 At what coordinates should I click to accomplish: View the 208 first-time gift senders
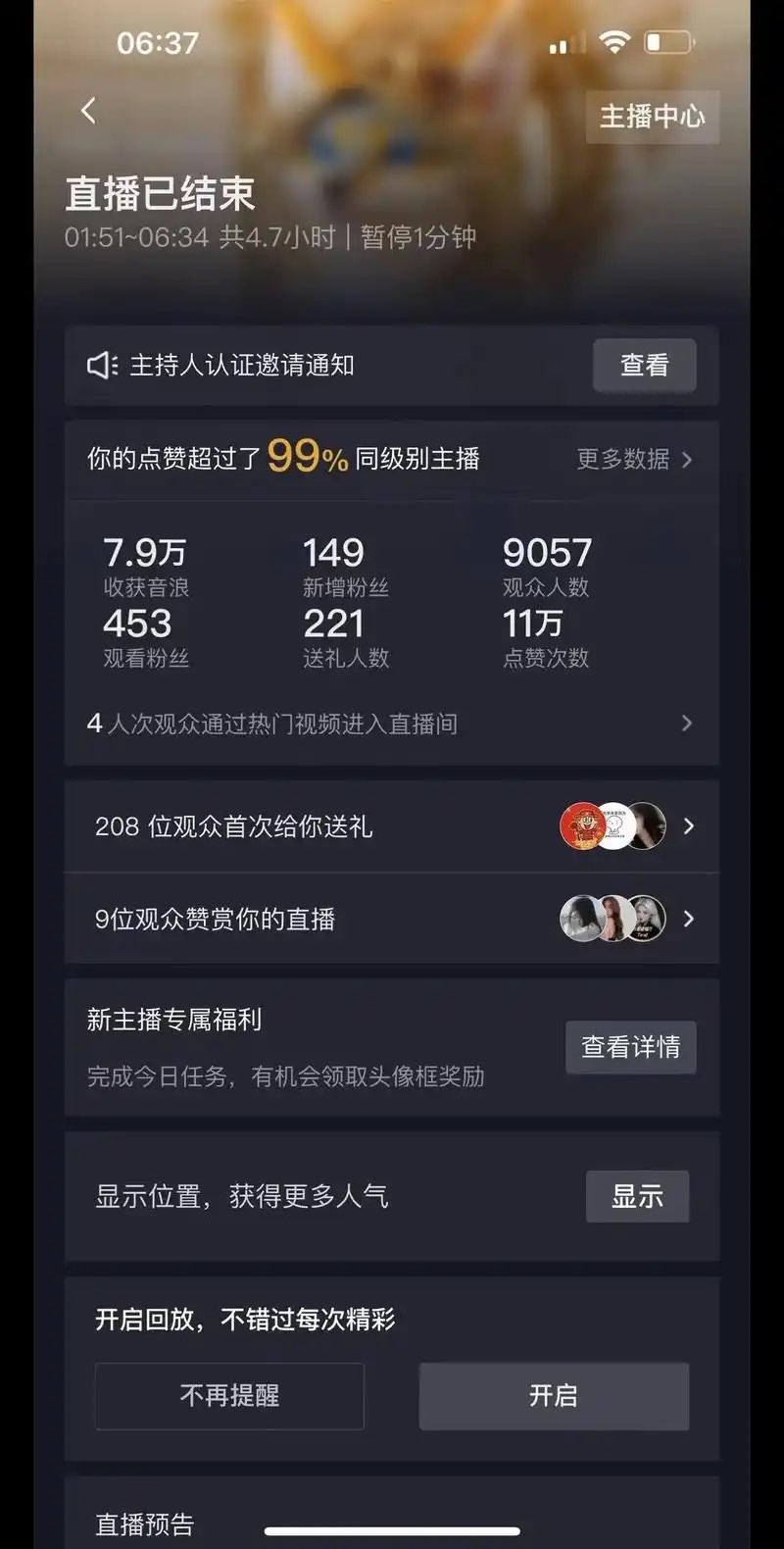click(391, 826)
